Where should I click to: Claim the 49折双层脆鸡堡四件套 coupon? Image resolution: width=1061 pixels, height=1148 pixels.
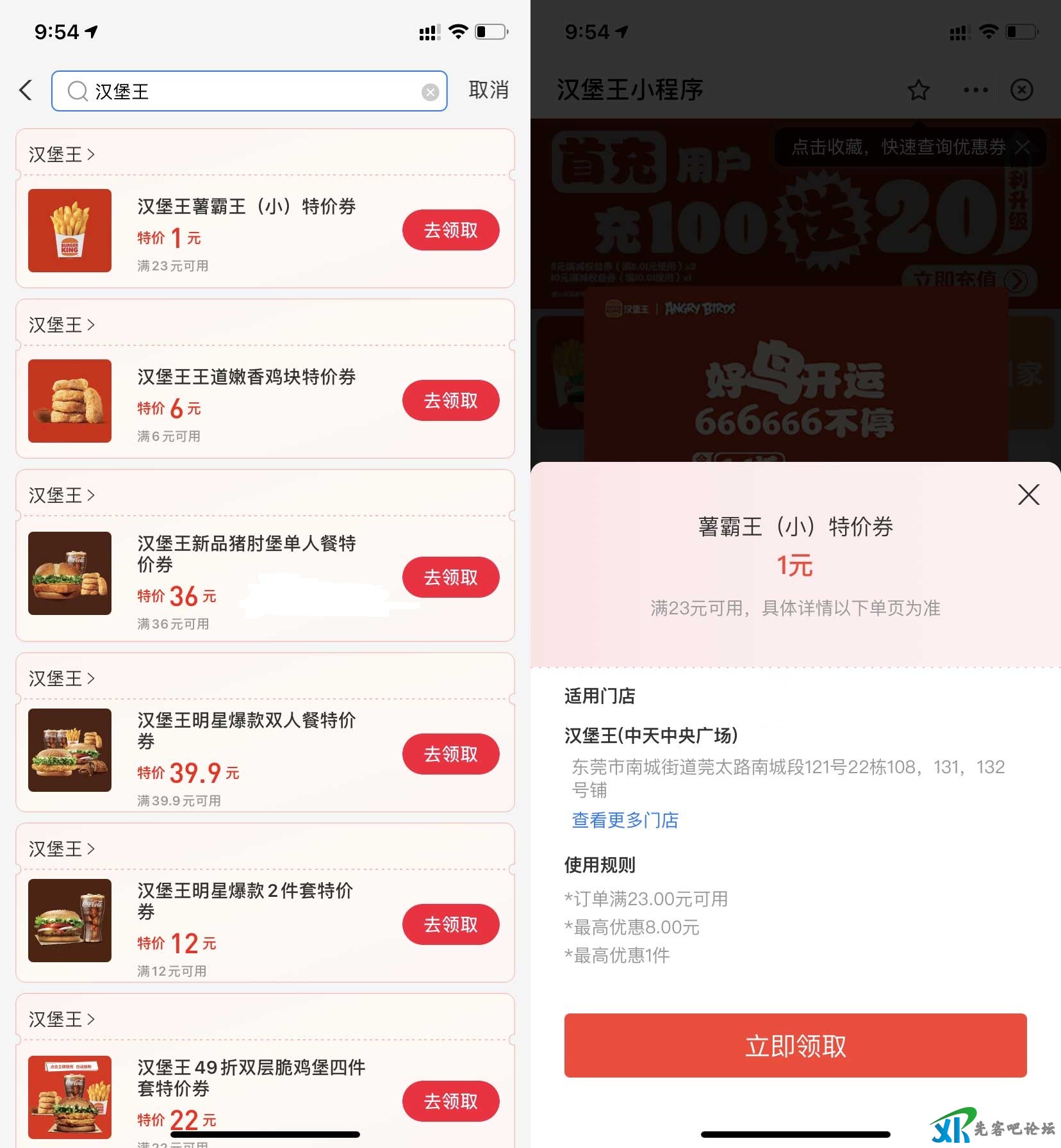450,1101
